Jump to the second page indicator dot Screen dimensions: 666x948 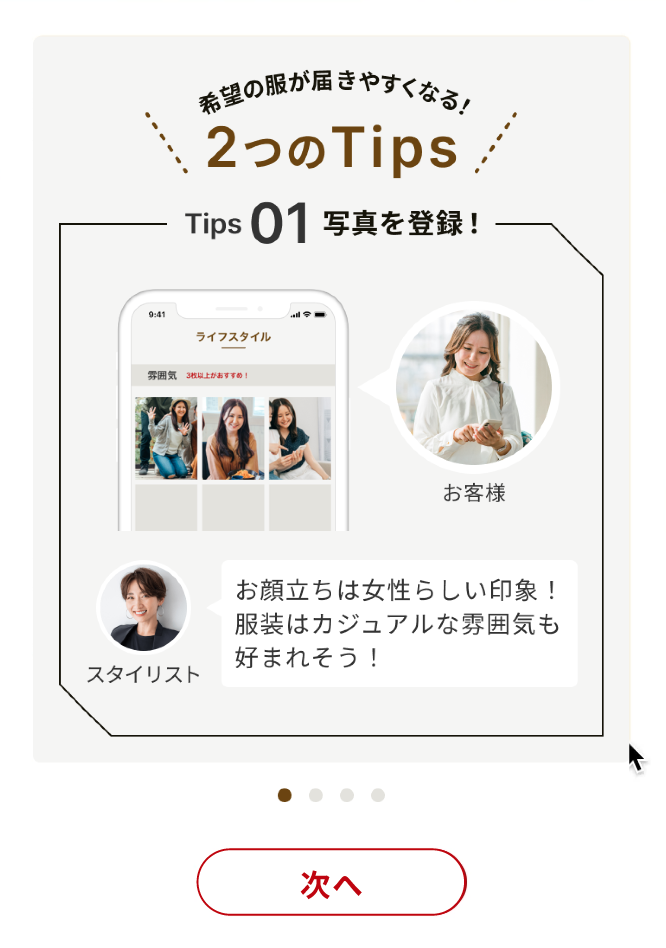(316, 795)
